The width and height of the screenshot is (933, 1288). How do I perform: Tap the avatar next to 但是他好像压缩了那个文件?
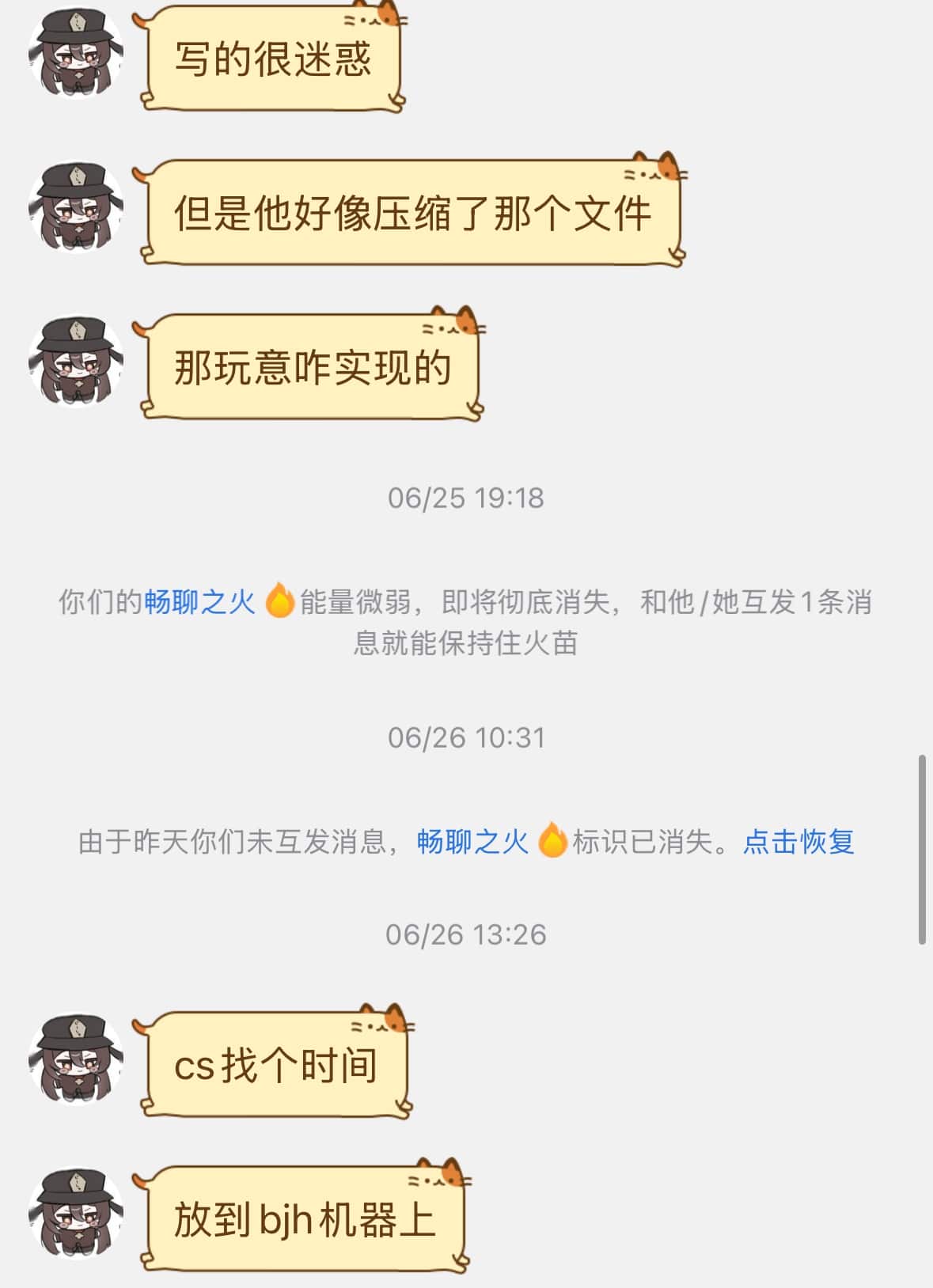click(x=76, y=209)
